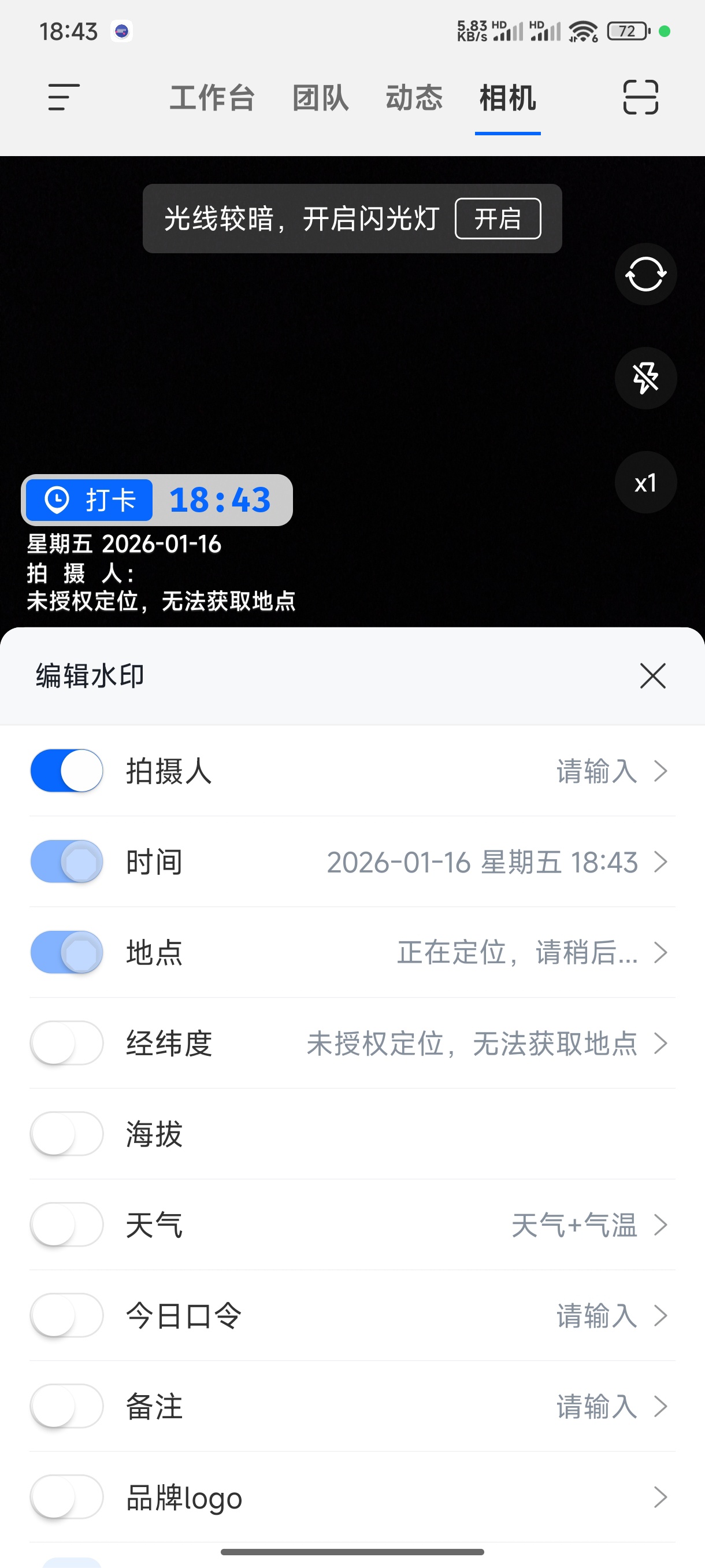Tap the flash-off icon on camera preview

point(645,378)
